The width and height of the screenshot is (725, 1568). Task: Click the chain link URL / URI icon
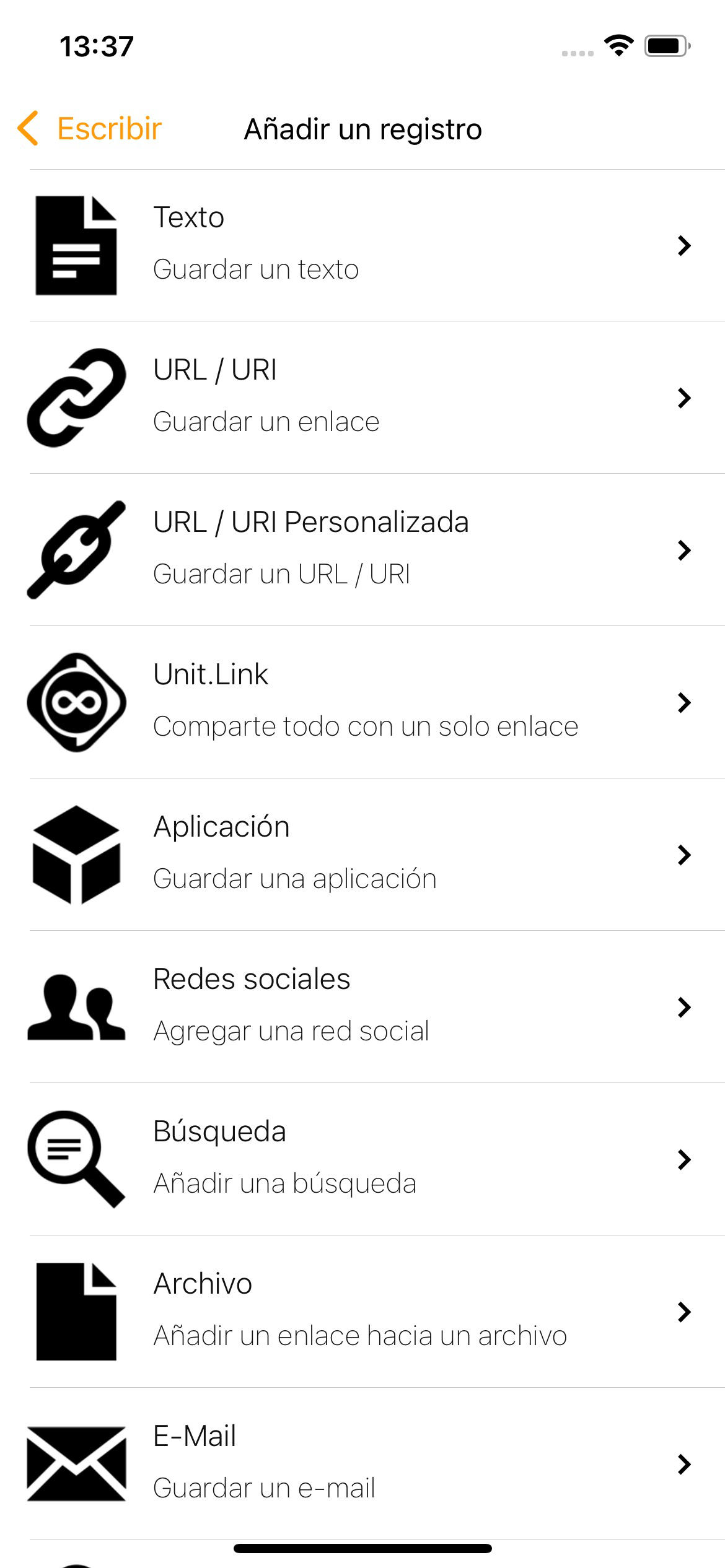click(74, 396)
